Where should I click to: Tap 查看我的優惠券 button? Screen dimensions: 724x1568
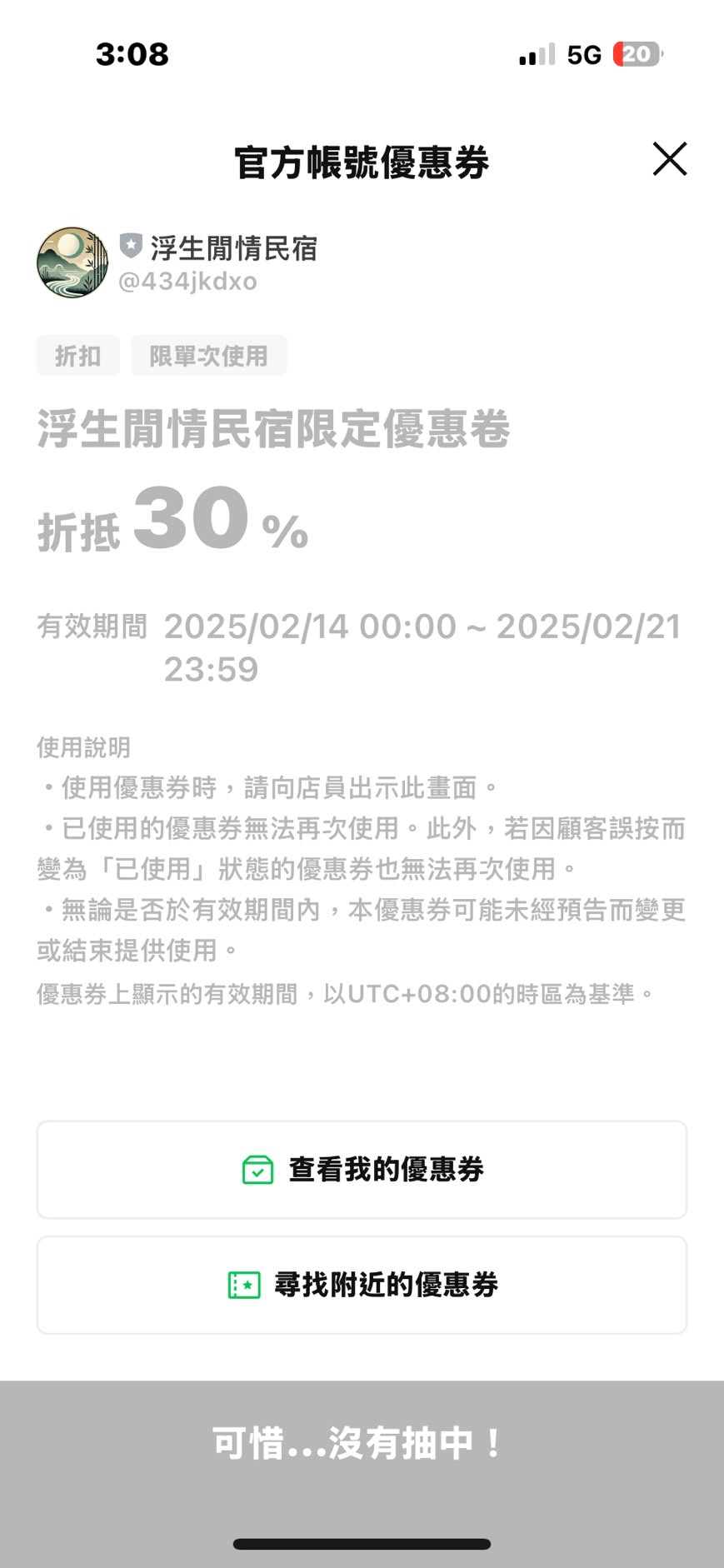[x=362, y=1169]
